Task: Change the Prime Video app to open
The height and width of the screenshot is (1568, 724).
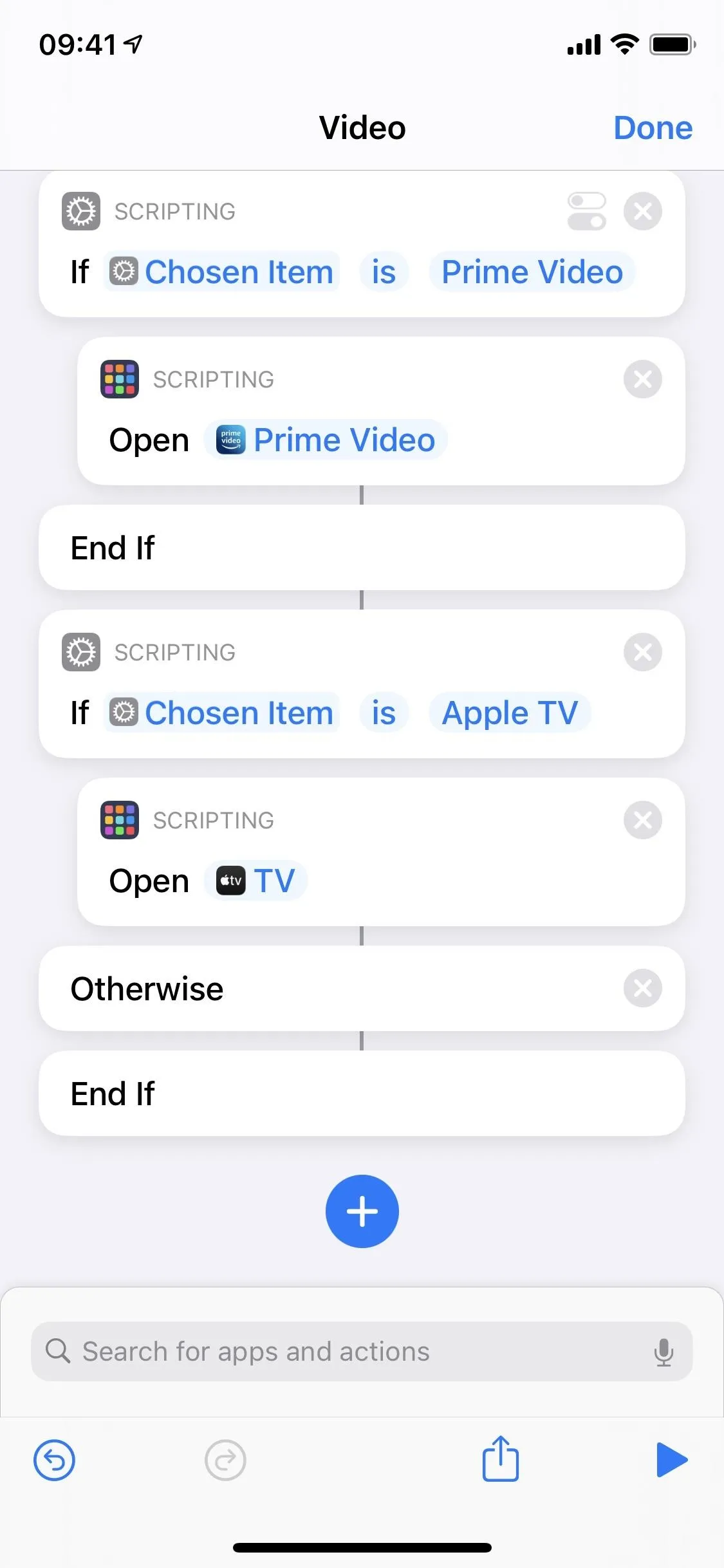Action: [x=326, y=440]
